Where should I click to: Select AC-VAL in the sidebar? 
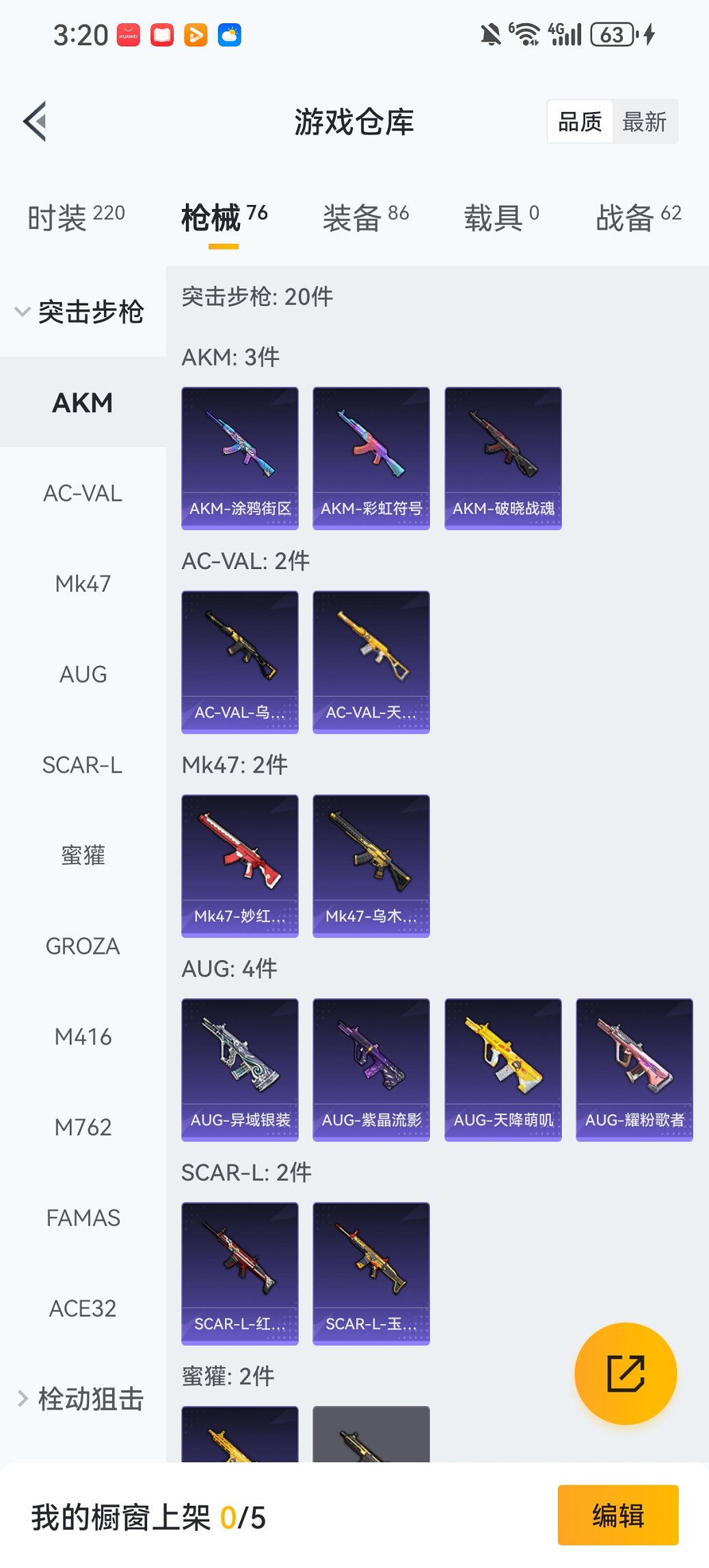click(x=83, y=493)
